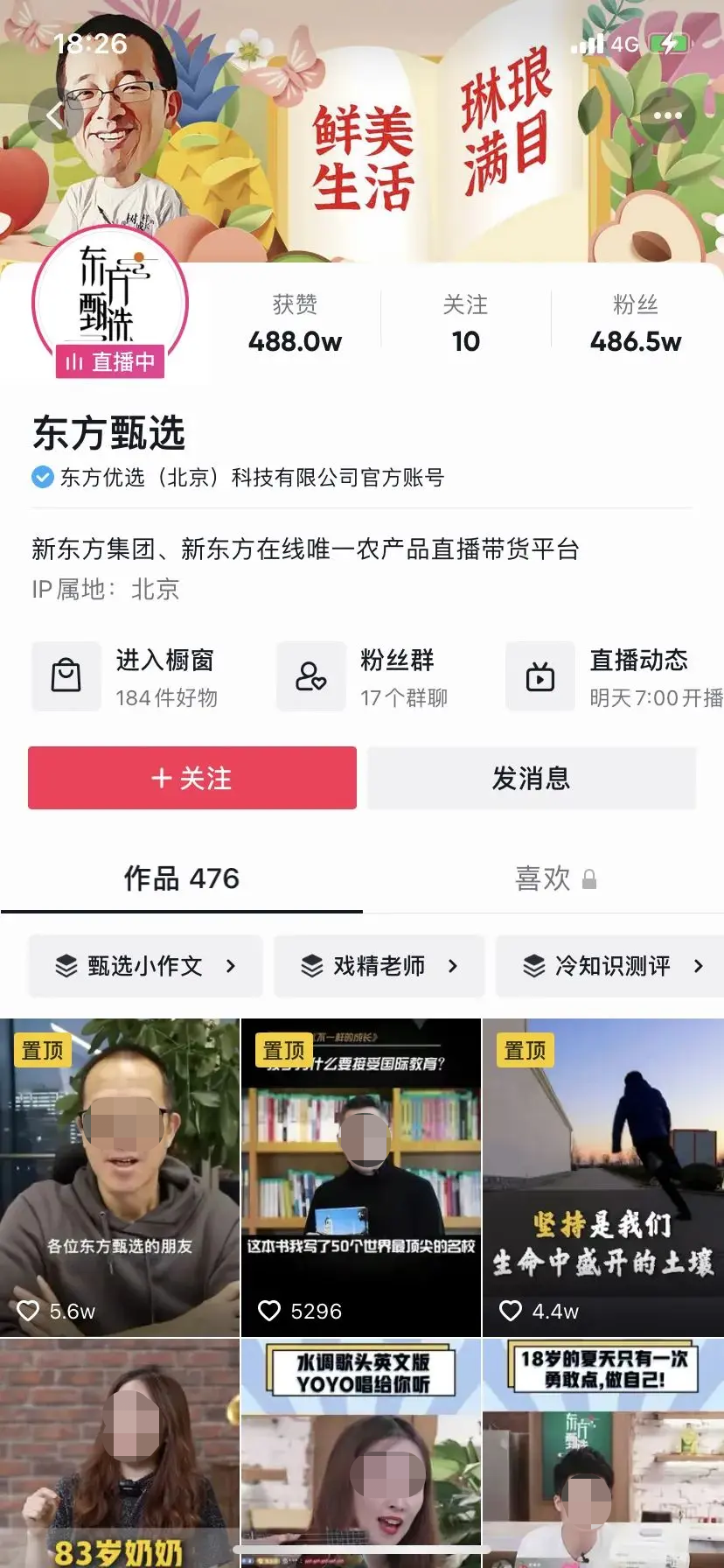Tap the 粉丝群 person icon
Image resolution: width=724 pixels, height=1568 pixels.
310,675
